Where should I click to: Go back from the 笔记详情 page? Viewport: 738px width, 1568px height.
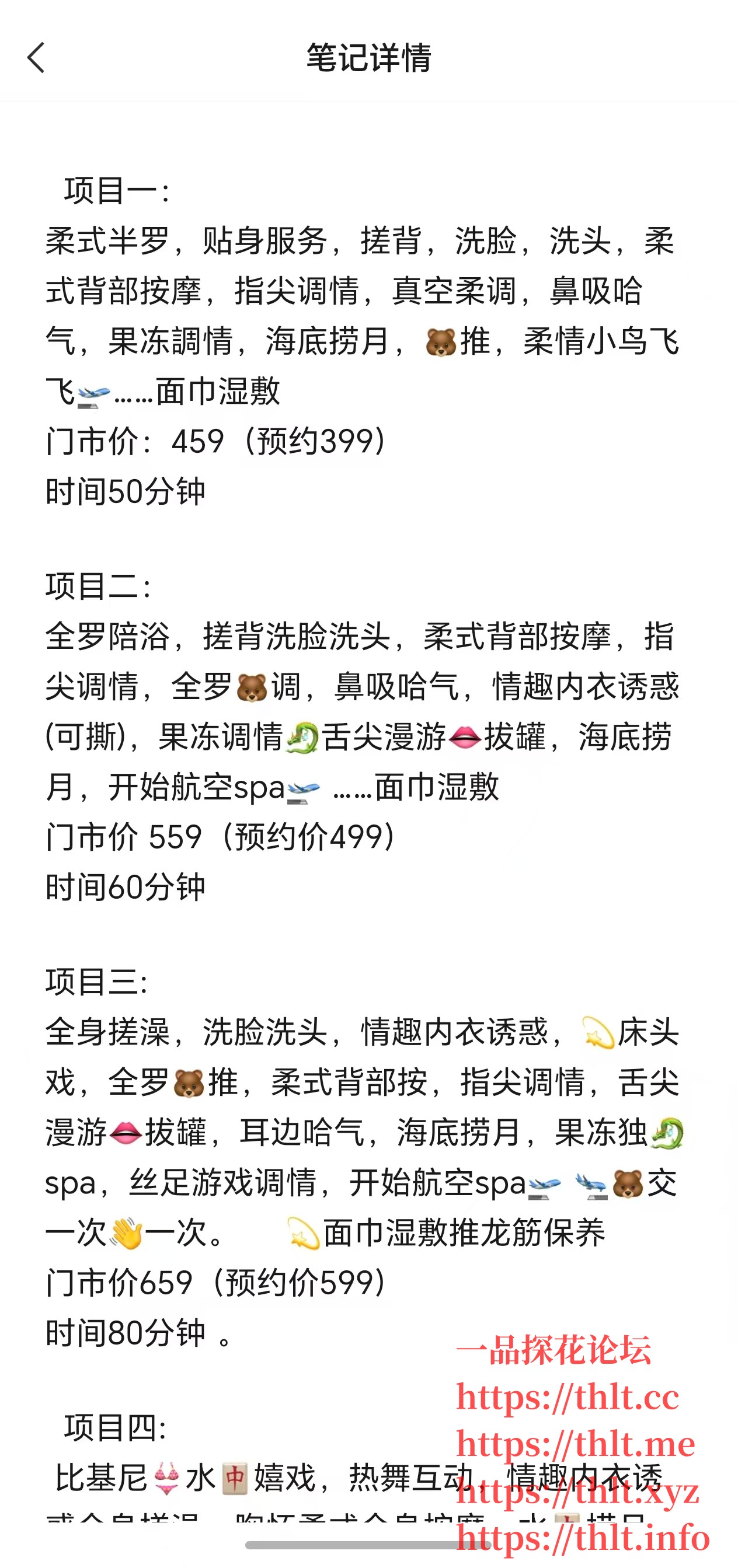[37, 58]
